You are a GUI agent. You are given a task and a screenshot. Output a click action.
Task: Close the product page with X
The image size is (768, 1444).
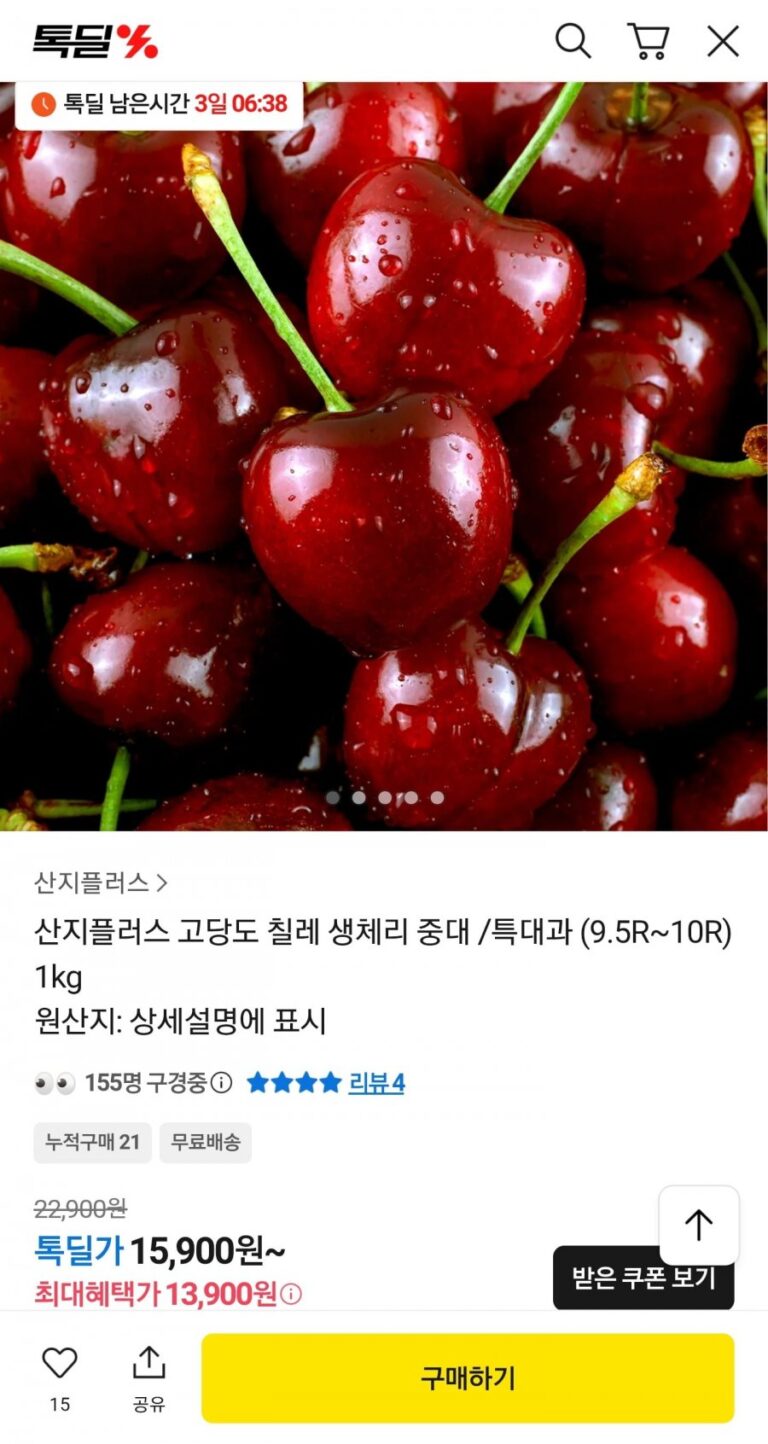pos(722,41)
